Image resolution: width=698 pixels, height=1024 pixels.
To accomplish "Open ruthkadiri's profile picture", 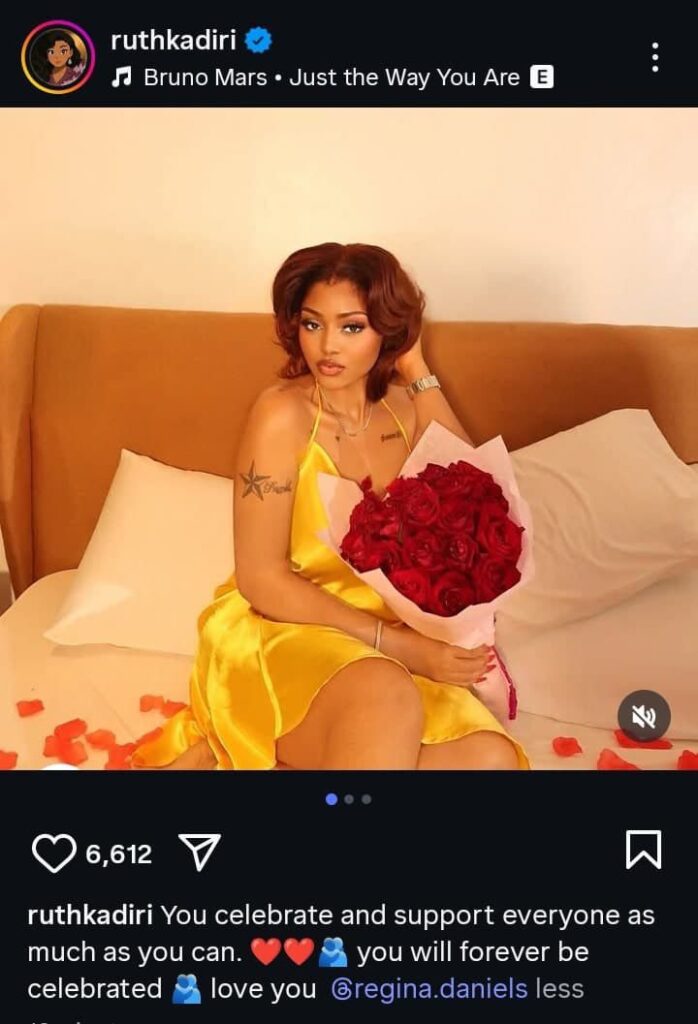I will (x=58, y=57).
